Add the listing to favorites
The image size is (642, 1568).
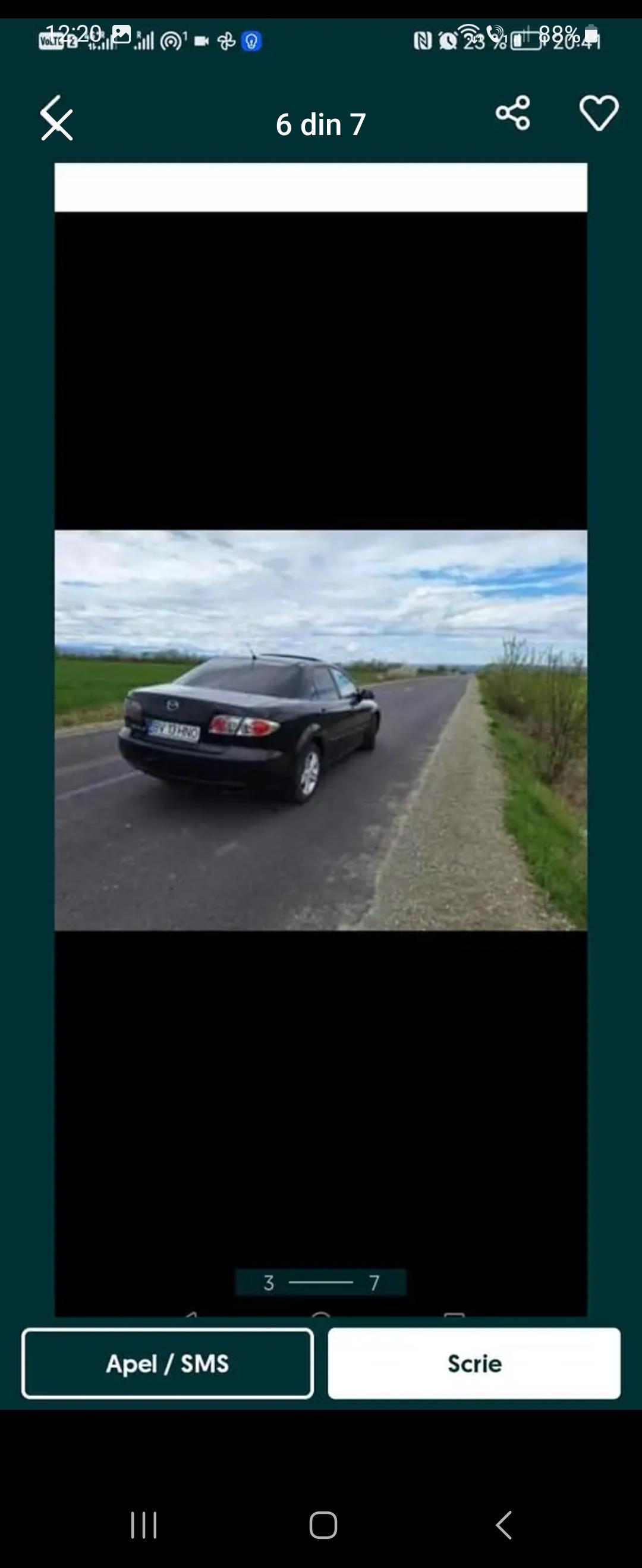coord(599,113)
